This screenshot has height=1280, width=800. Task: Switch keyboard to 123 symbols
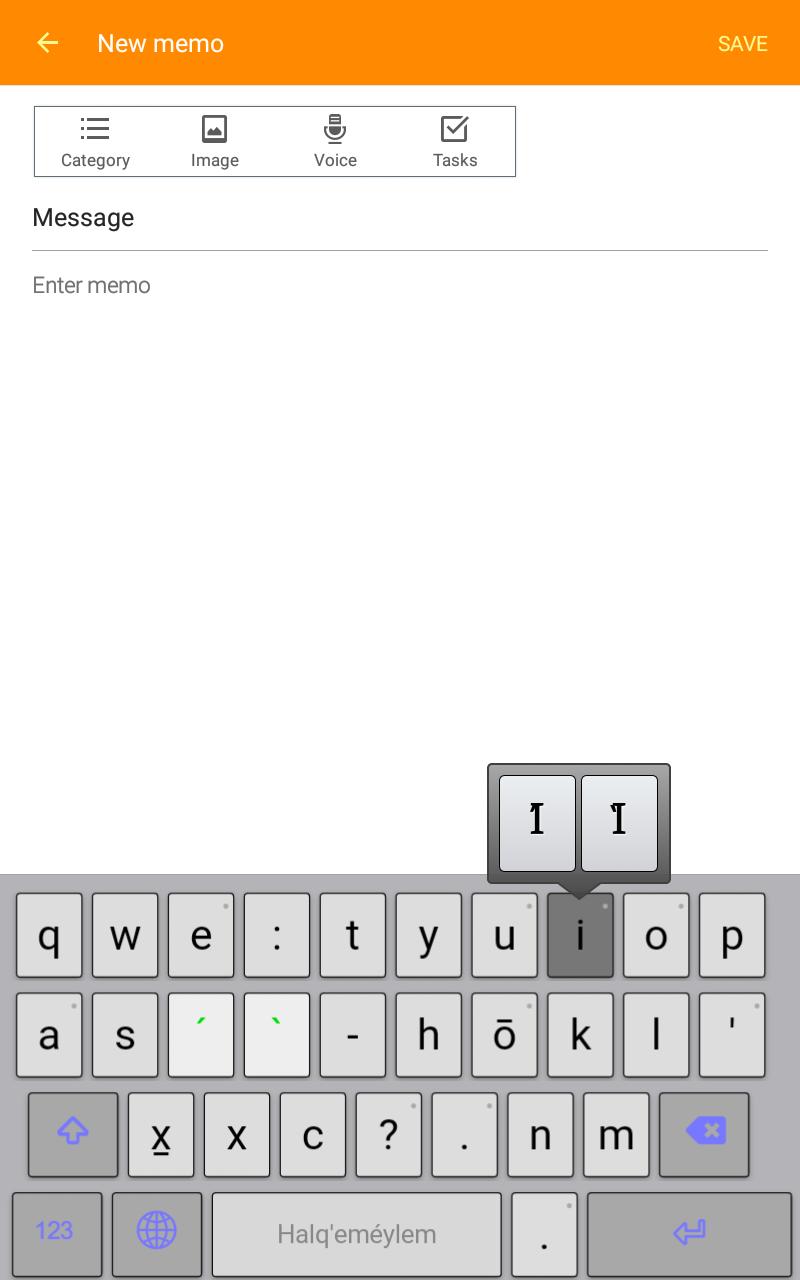[x=57, y=1234]
